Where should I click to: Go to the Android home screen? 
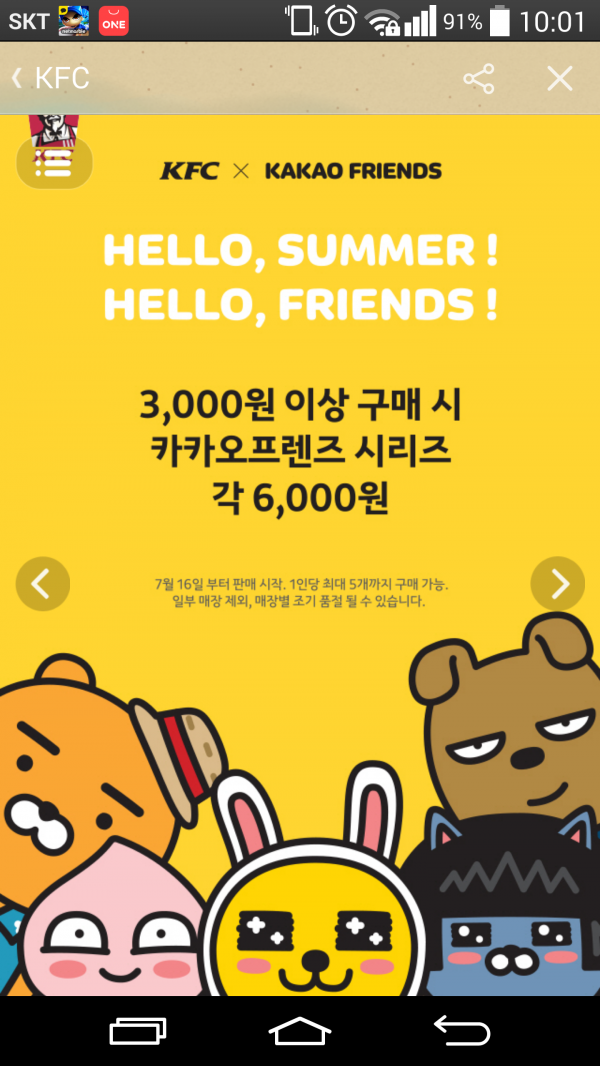pyautogui.click(x=300, y=1030)
